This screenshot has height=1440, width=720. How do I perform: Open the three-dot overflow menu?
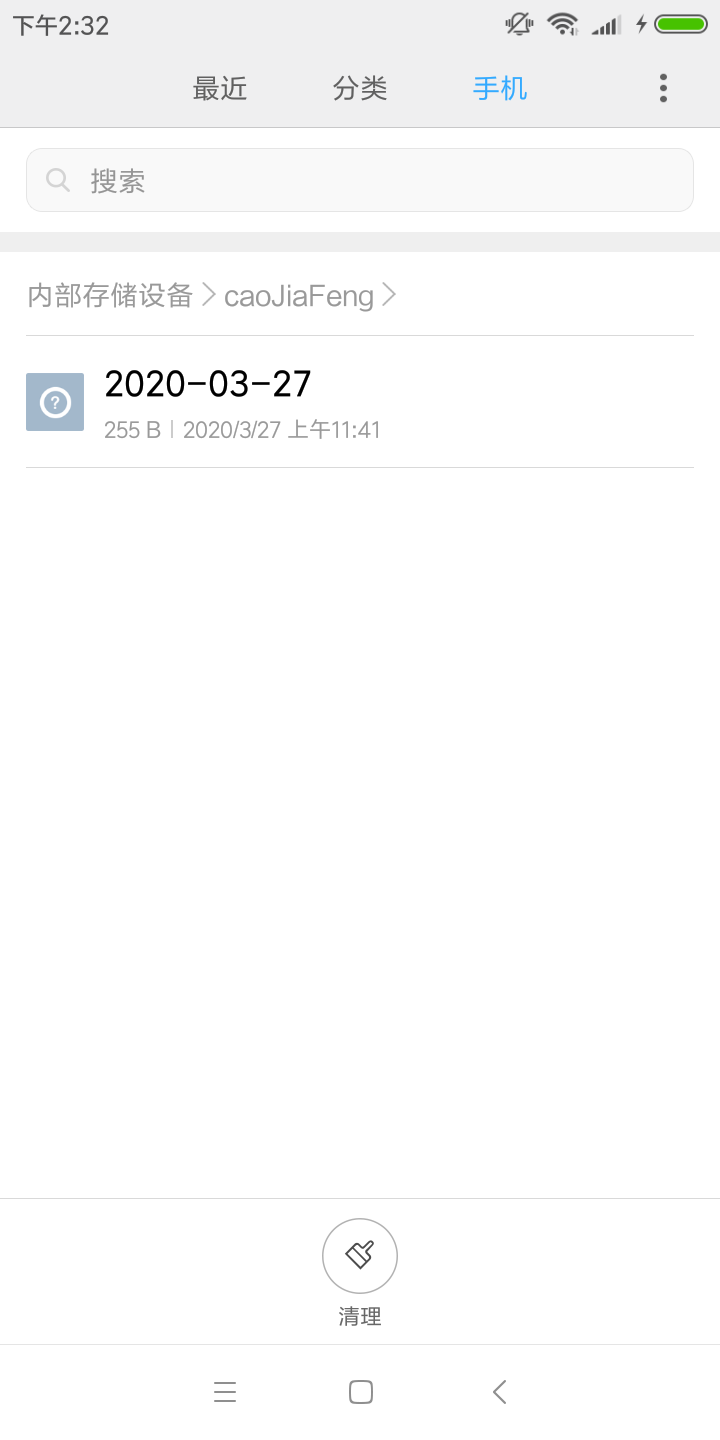pos(663,88)
